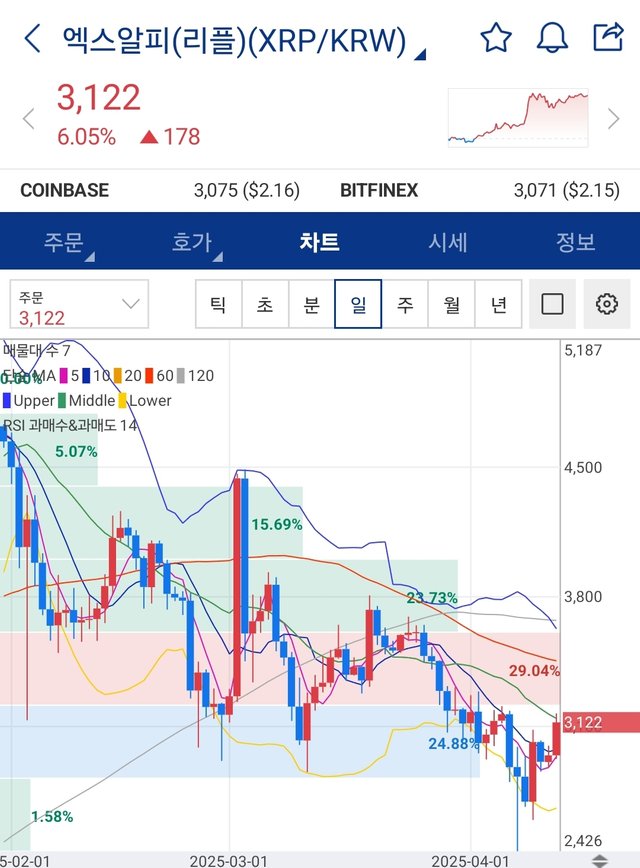Open the 시세 tab
Image resolution: width=640 pixels, height=868 pixels.
(447, 242)
